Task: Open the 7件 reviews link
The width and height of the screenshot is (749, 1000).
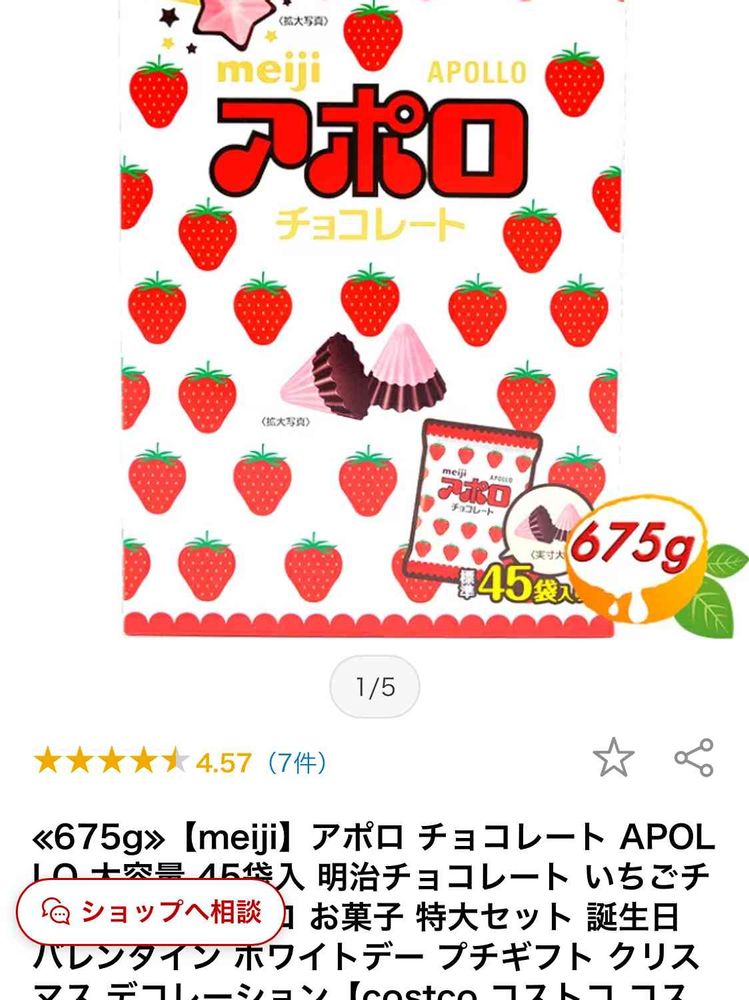Action: click(x=296, y=763)
